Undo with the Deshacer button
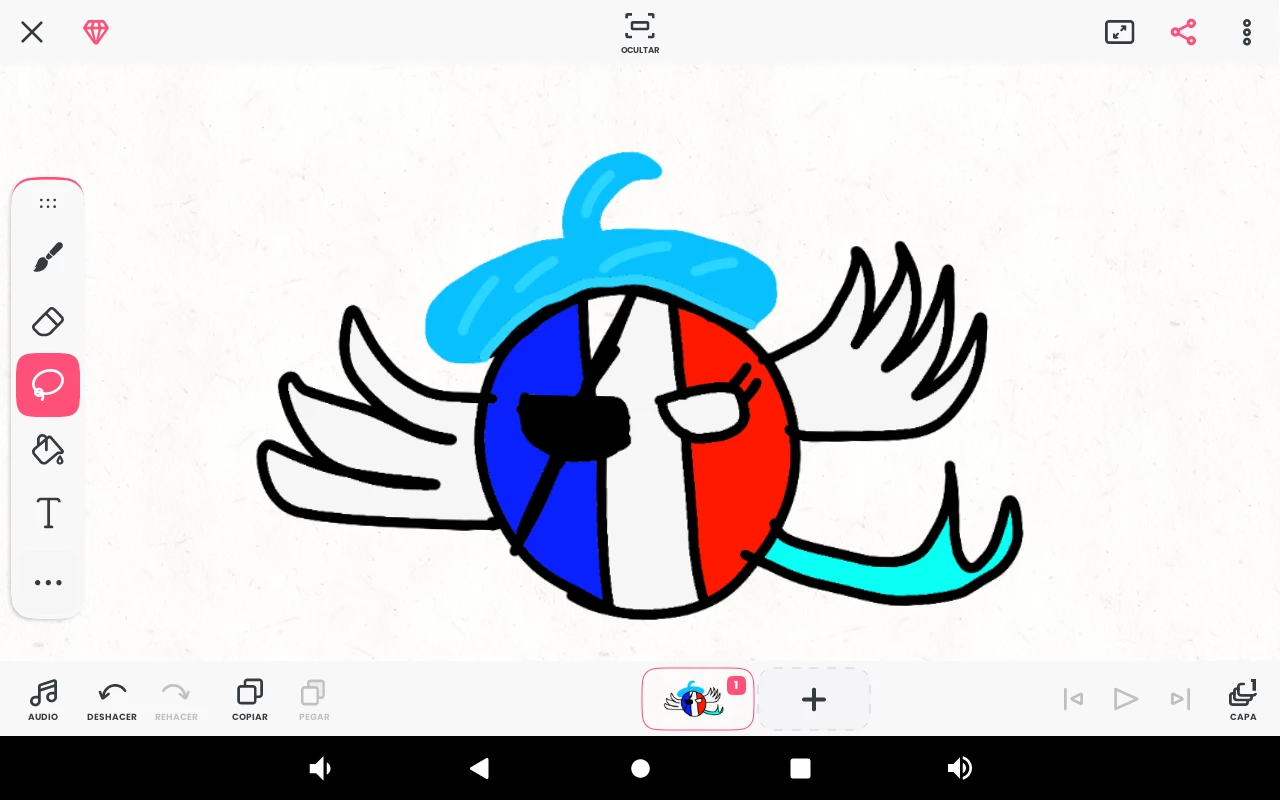The width and height of the screenshot is (1280, 800). pos(112,700)
